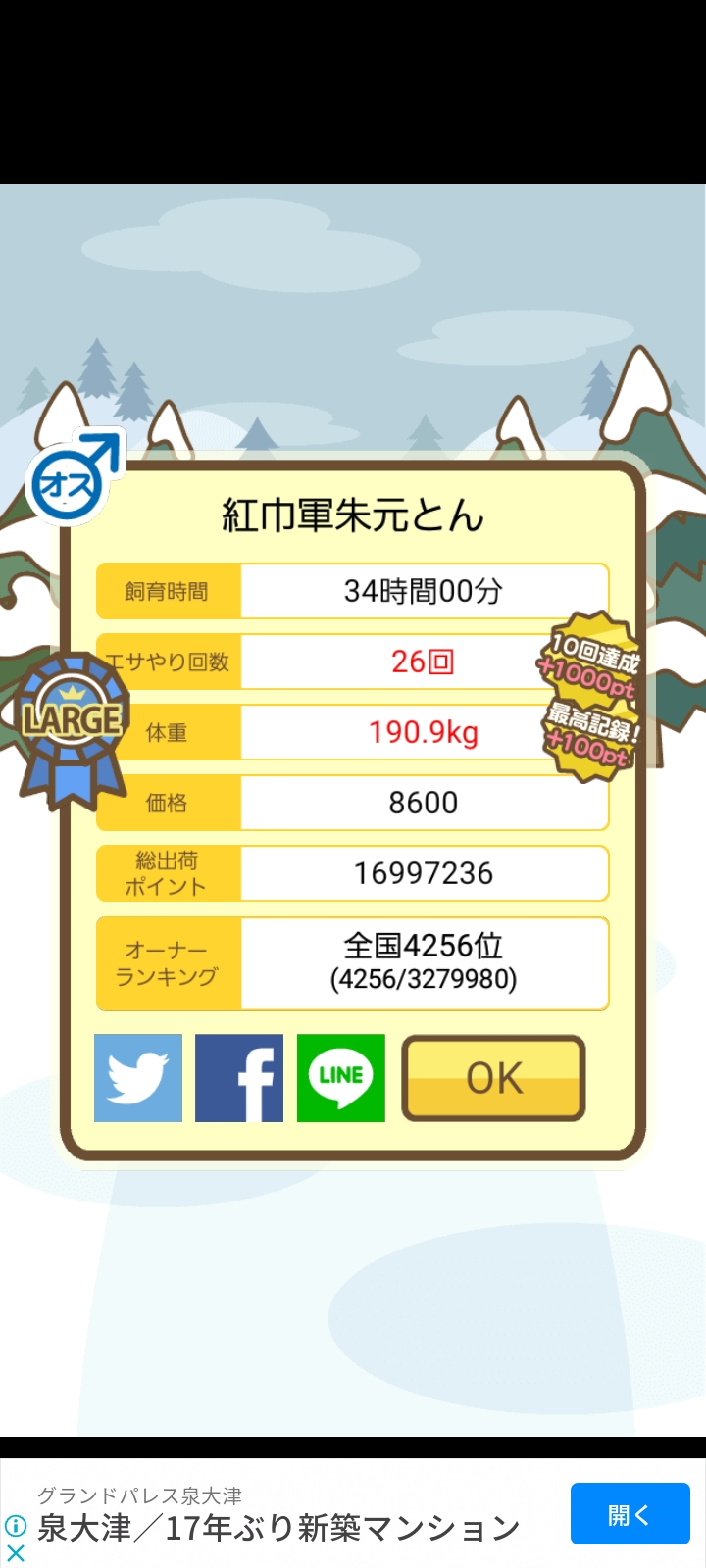Tap the 開く button in the ad
This screenshot has height=1568, width=706.
[630, 1514]
